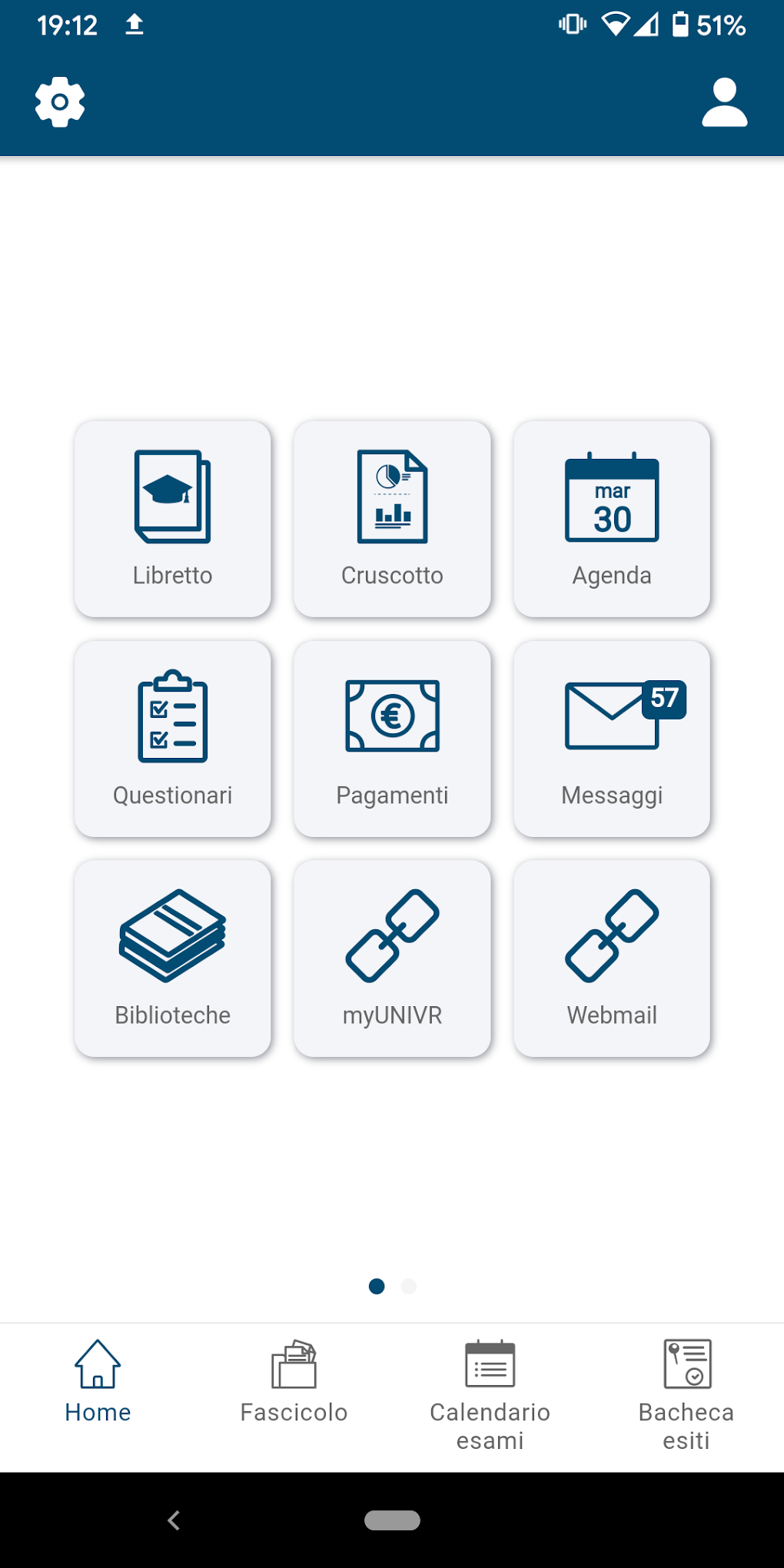Tap the system back arrow

coord(174,1520)
